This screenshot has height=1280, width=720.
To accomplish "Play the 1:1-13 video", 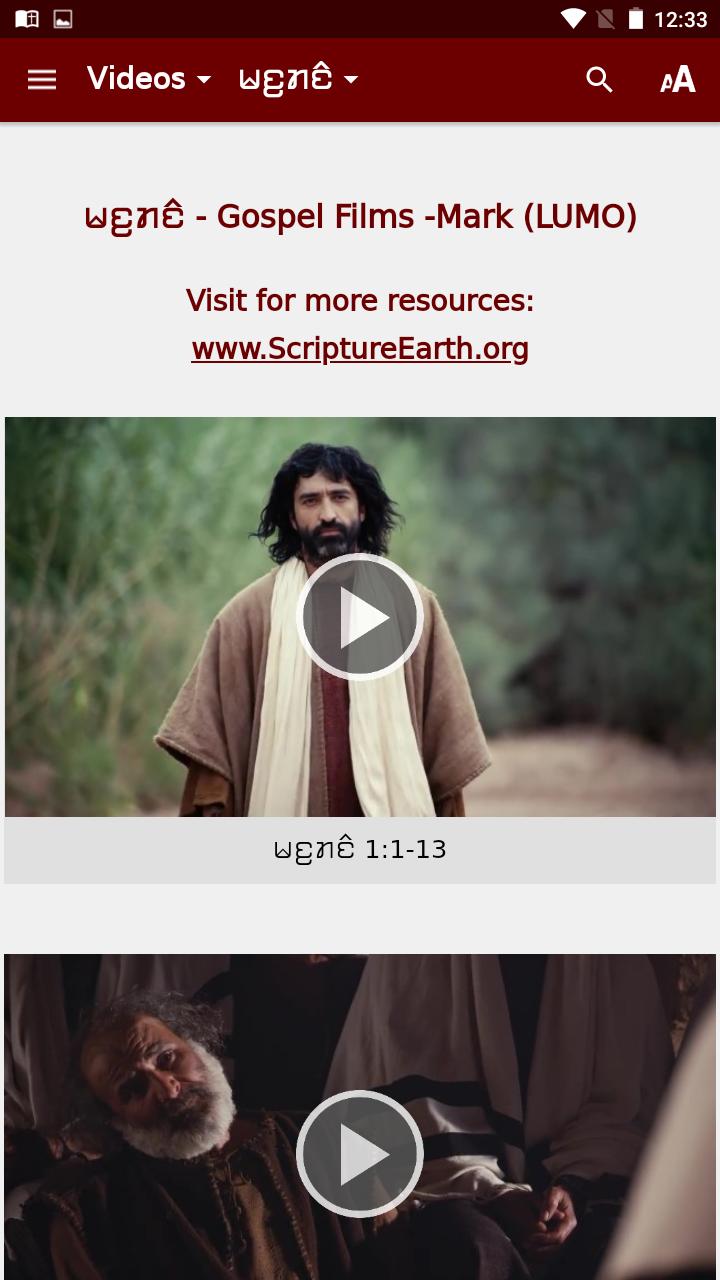I will pyautogui.click(x=360, y=617).
